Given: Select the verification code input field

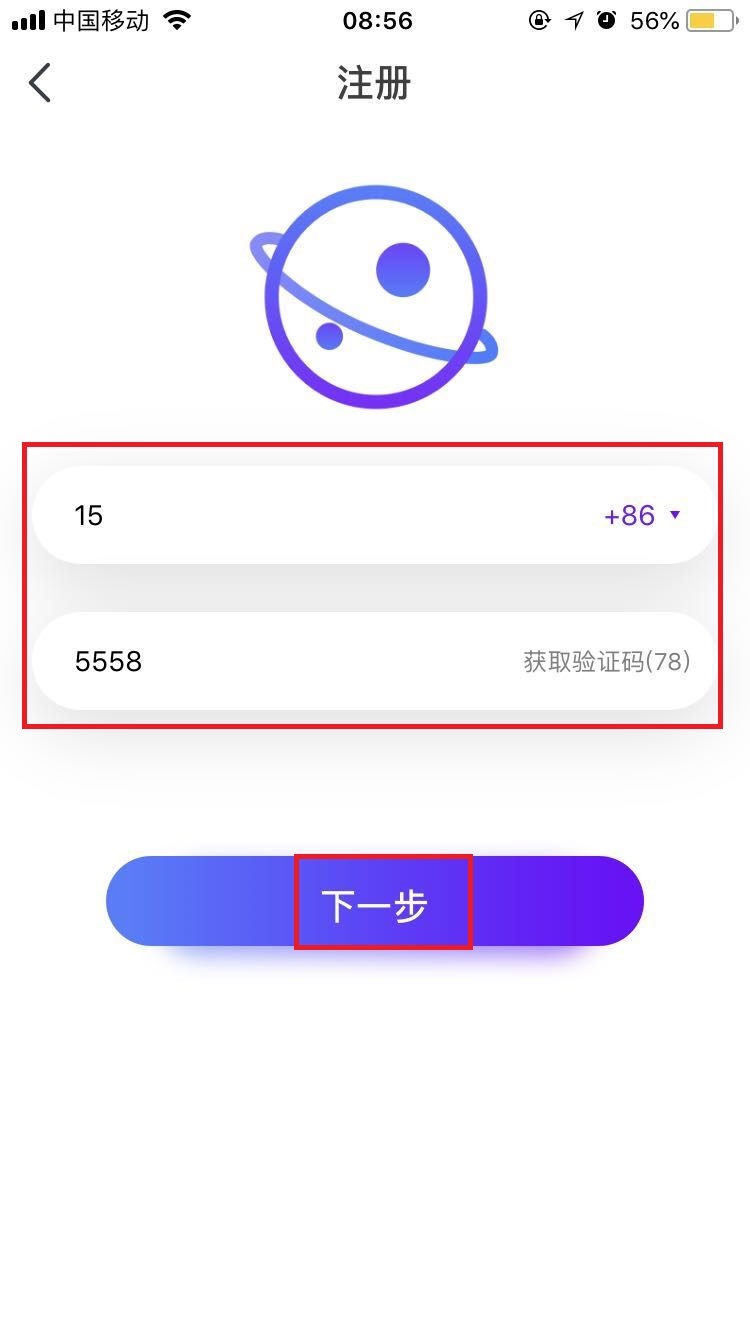Looking at the screenshot, I should [x=300, y=660].
